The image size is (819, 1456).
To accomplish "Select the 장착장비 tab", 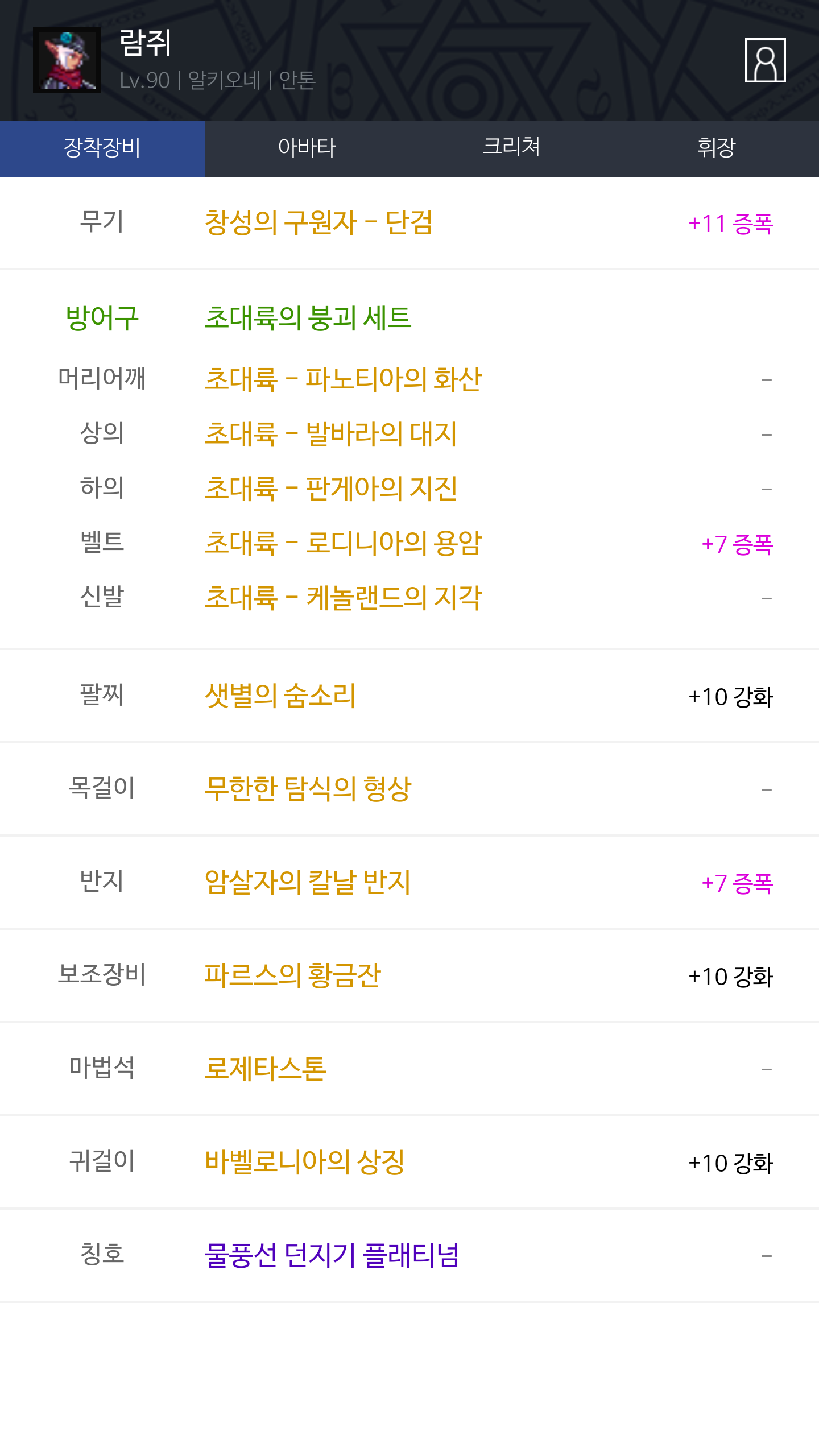I will click(102, 148).
